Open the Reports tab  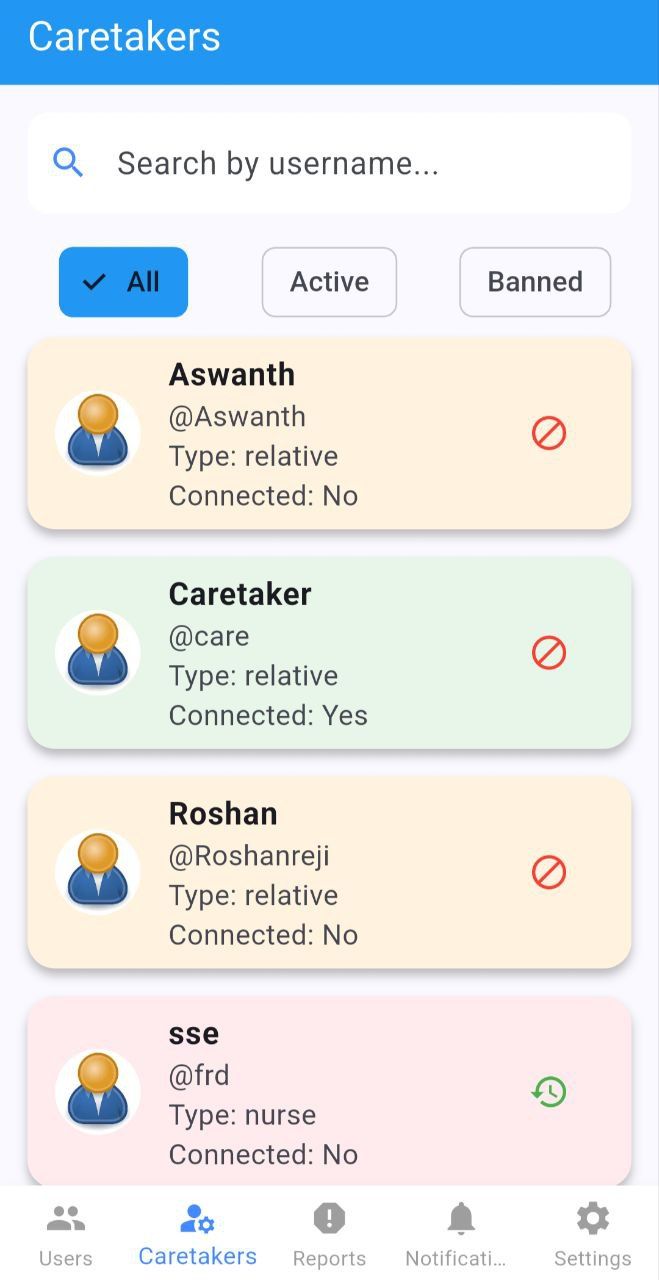pos(329,1235)
